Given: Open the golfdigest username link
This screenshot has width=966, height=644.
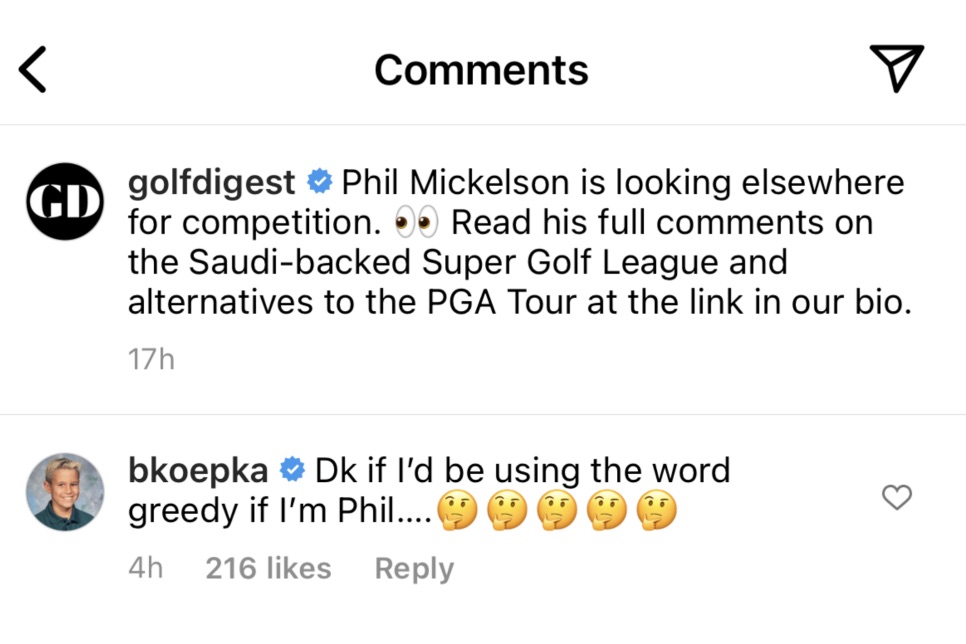Looking at the screenshot, I should point(212,184).
